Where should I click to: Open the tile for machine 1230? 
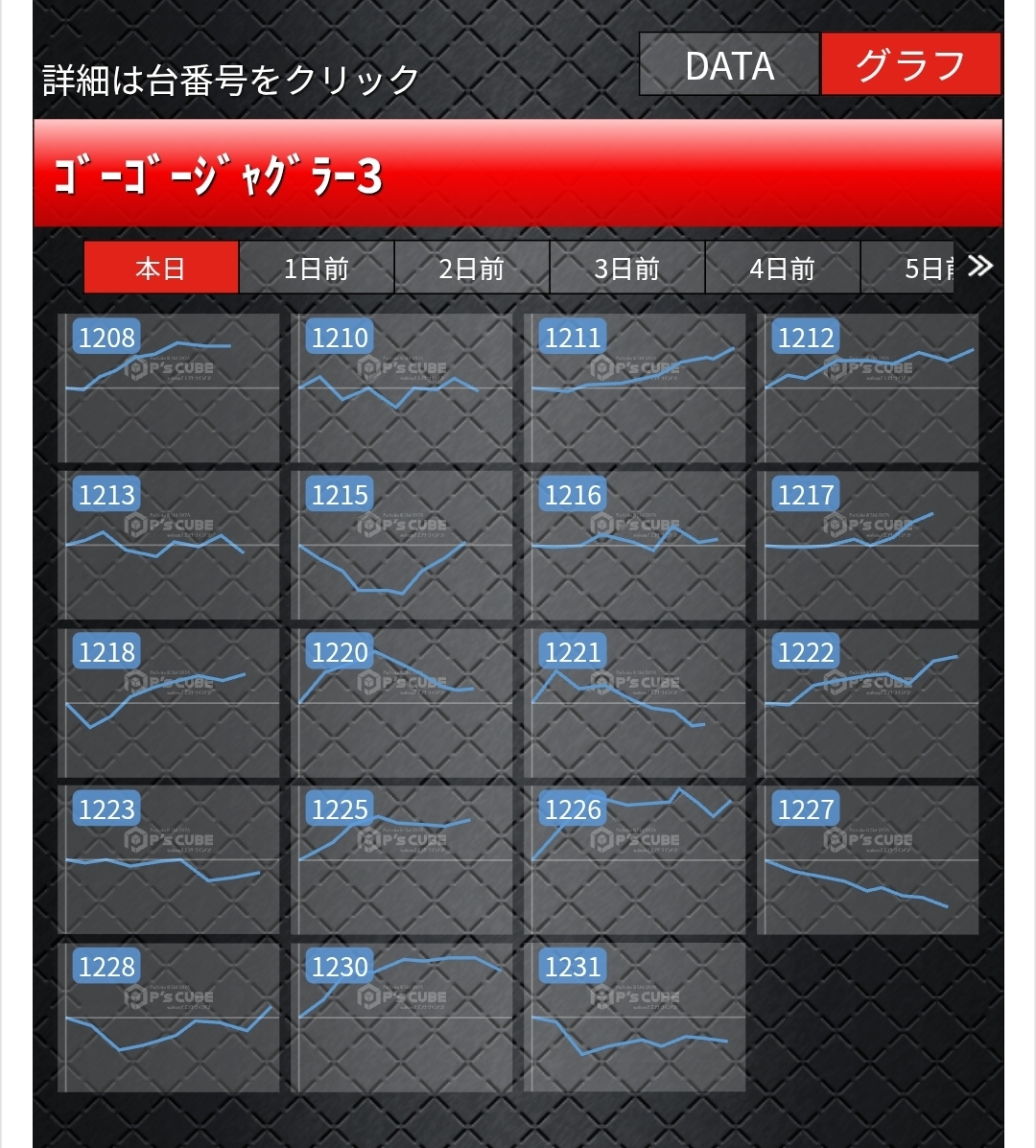(x=341, y=967)
